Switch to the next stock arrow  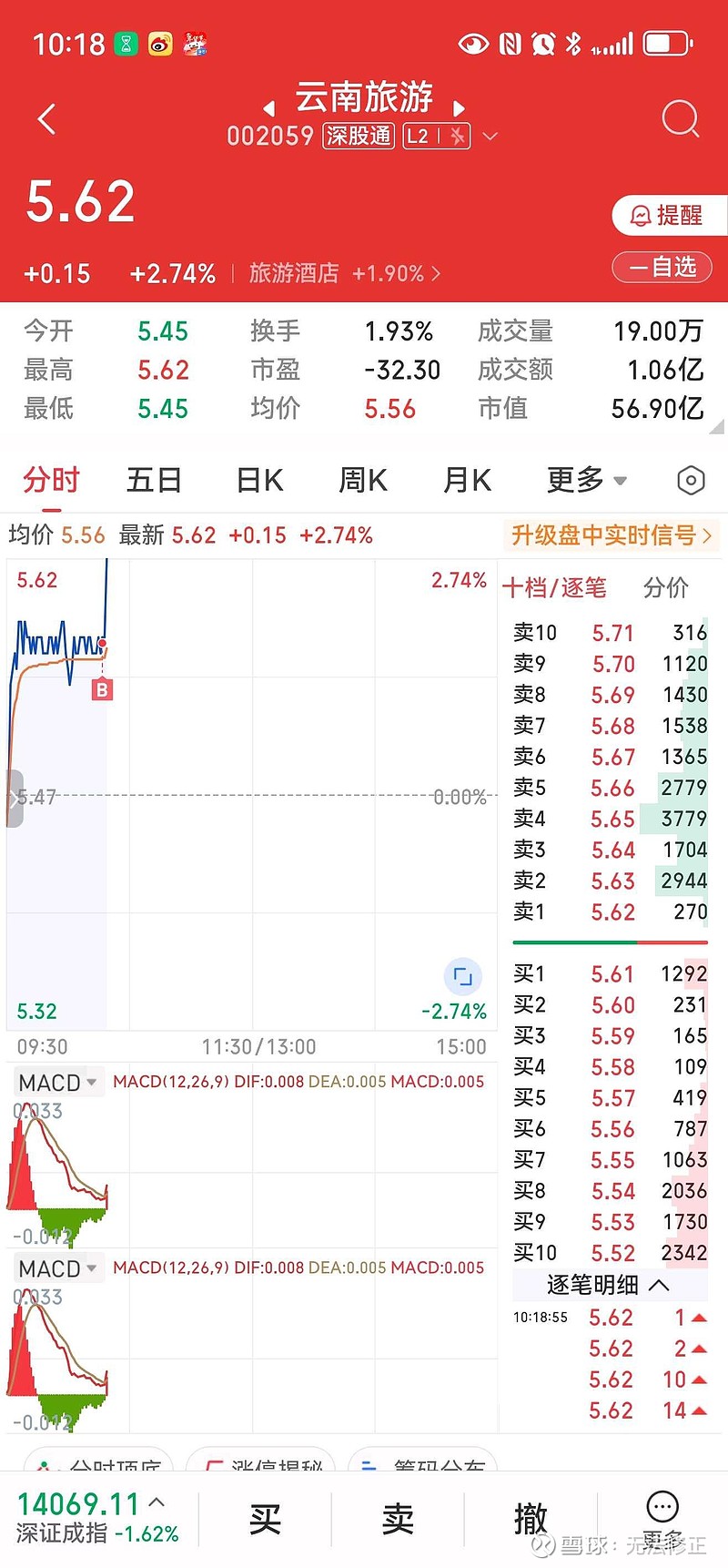coord(460,108)
